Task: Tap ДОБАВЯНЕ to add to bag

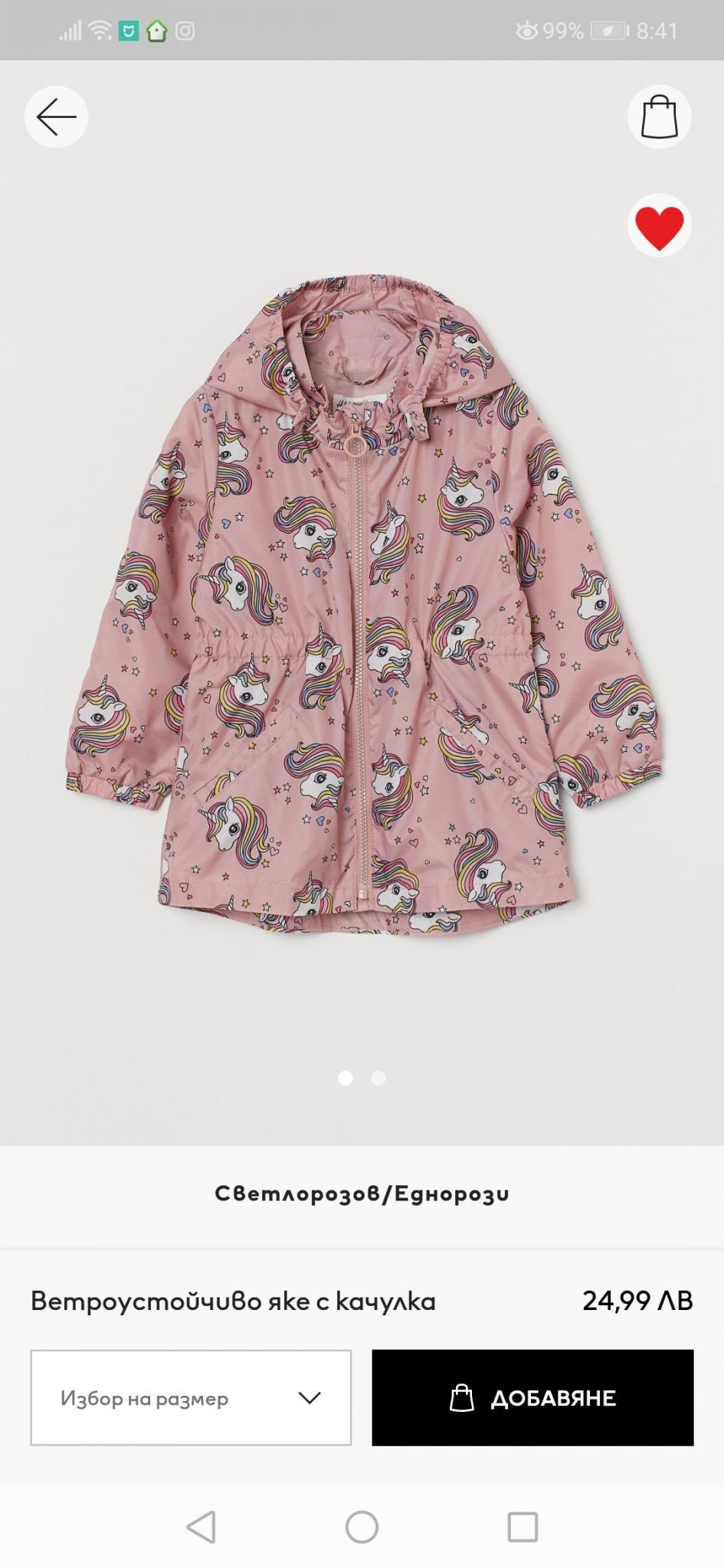Action: (x=532, y=1398)
